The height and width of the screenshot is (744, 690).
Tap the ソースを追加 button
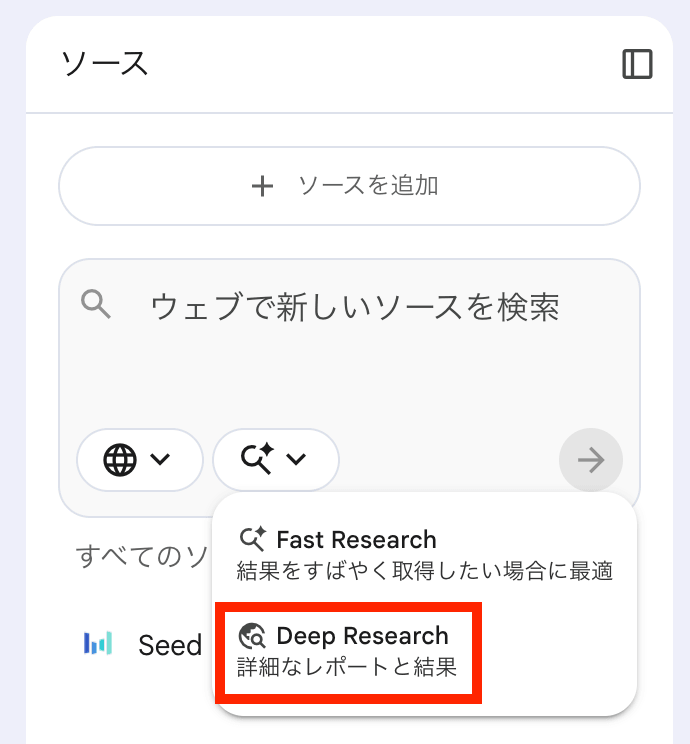[x=349, y=186]
